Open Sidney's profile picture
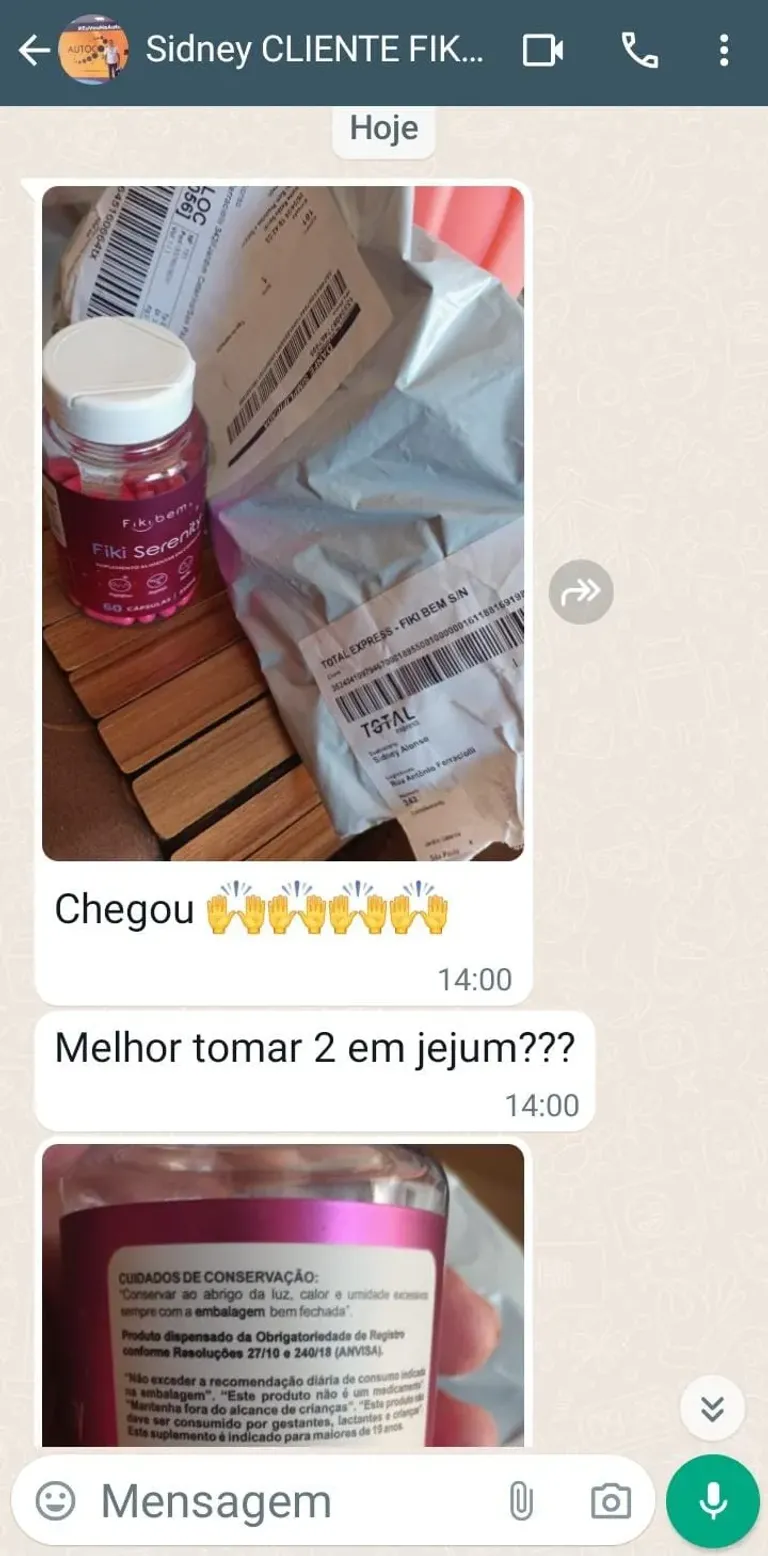Screen dimensions: 768x1556 [x=94, y=50]
